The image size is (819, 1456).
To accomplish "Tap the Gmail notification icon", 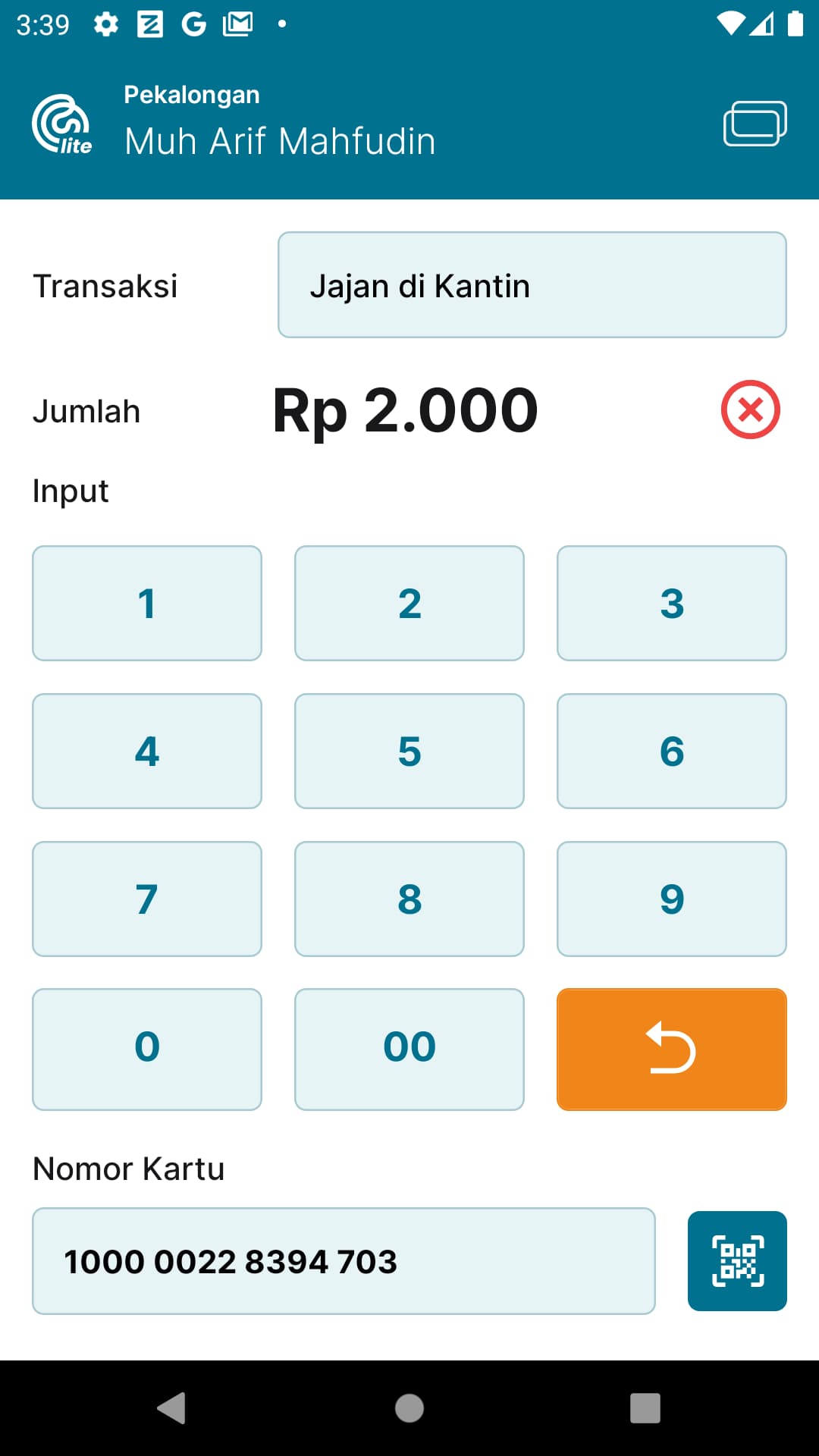I will point(237,24).
